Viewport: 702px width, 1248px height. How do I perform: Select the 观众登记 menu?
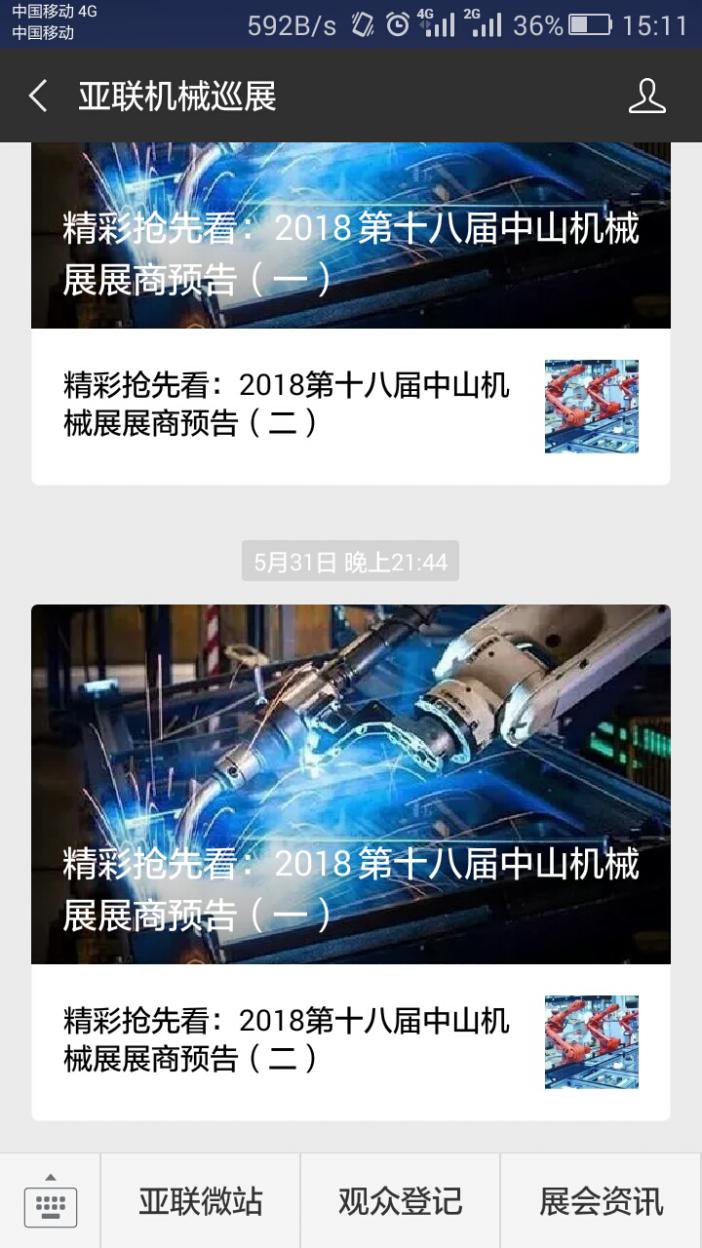point(400,1201)
